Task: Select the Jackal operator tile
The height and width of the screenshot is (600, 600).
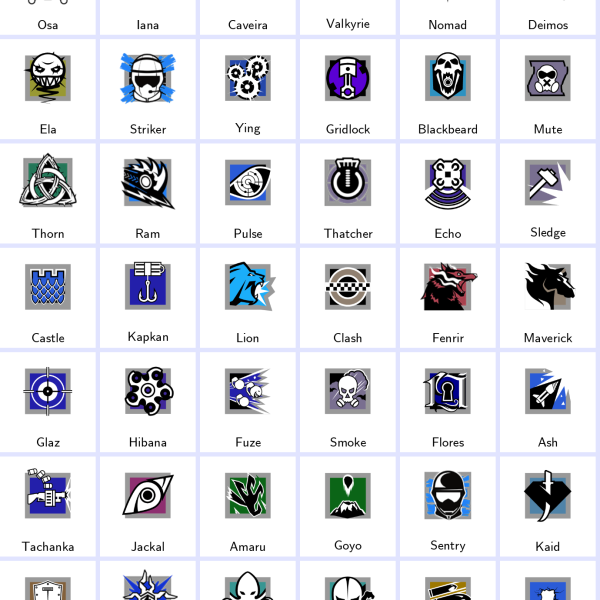Action: pyautogui.click(x=148, y=505)
